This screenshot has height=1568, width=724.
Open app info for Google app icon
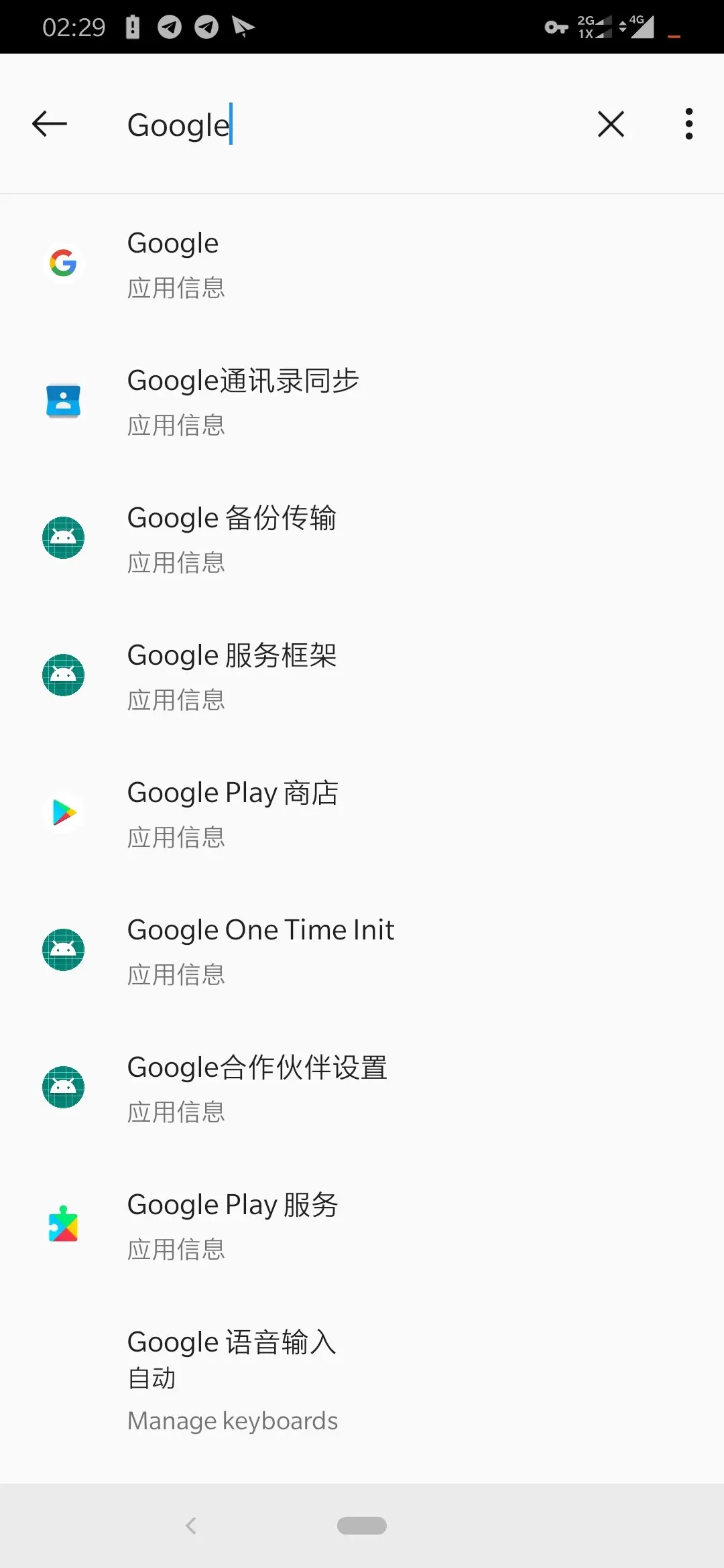pos(63,264)
